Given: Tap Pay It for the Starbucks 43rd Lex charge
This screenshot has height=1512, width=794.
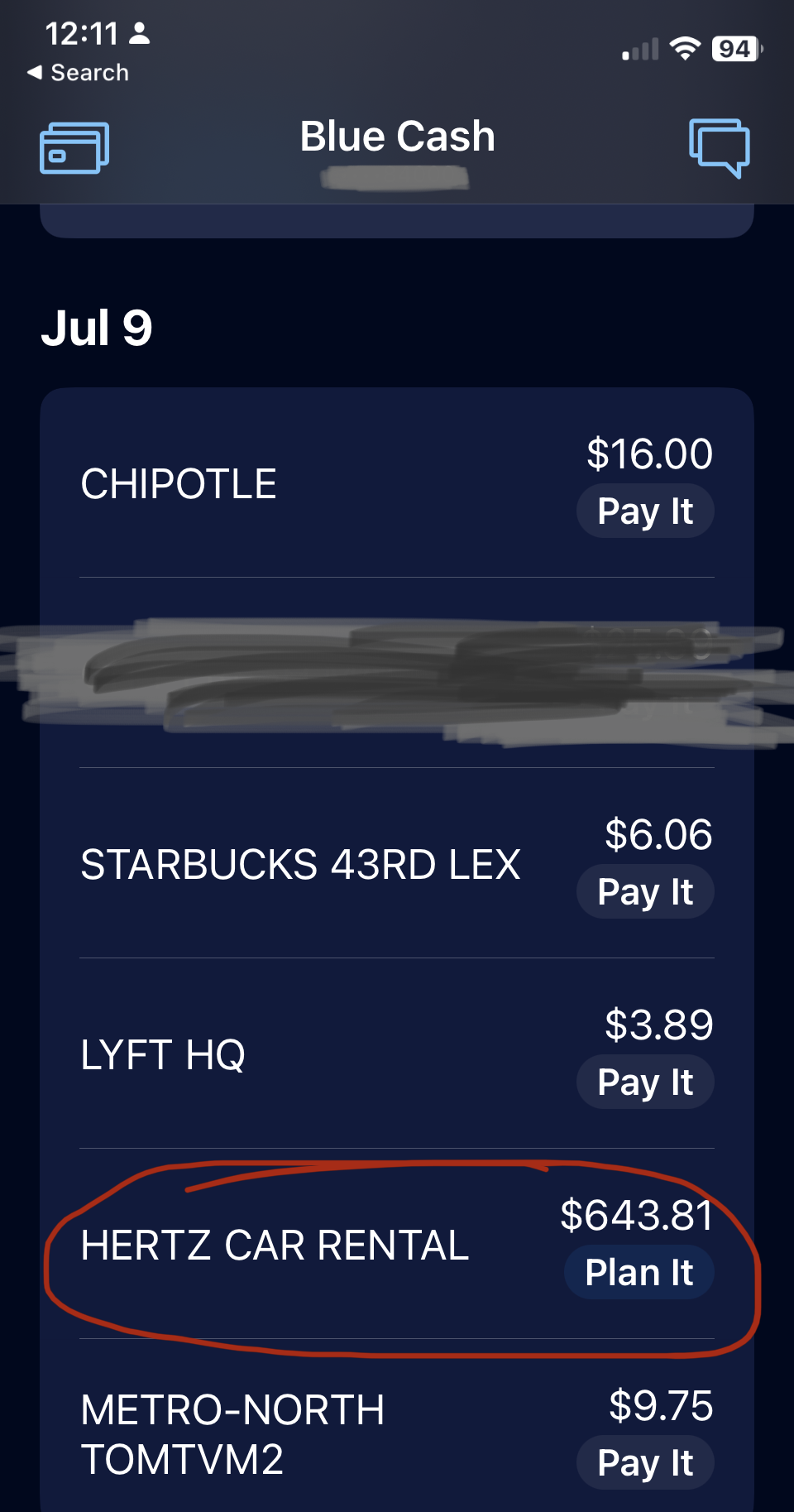Looking at the screenshot, I should (x=645, y=892).
